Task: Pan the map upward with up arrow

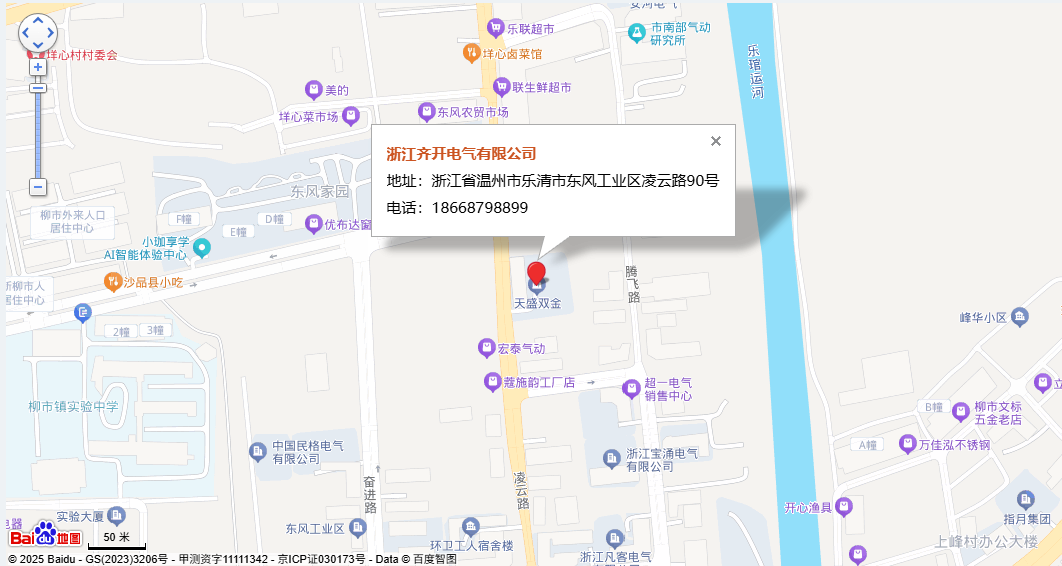Action: [38, 21]
